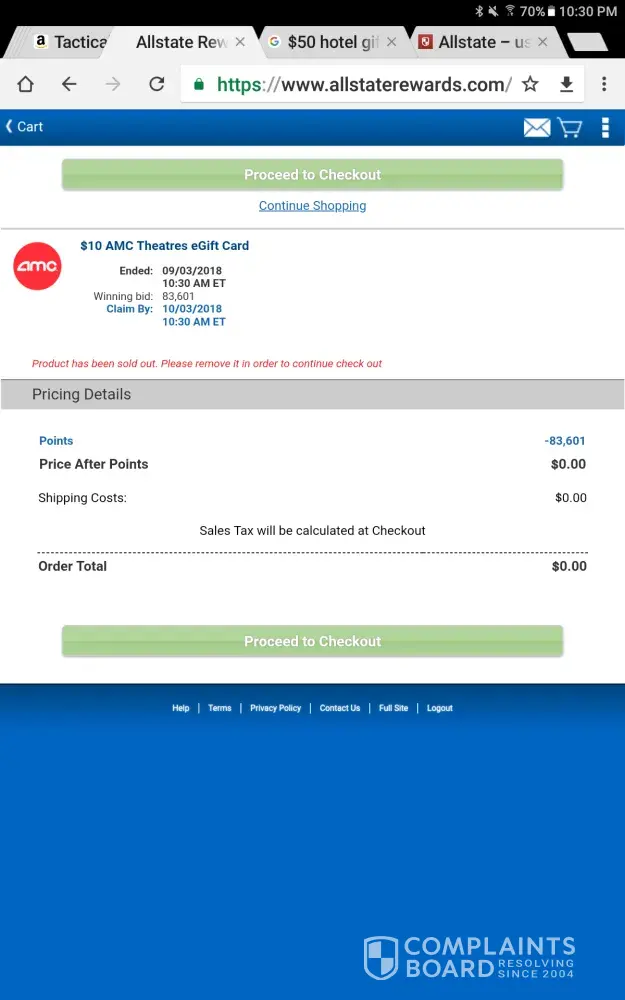Open the Help footer link
625x1000 pixels.
pos(180,708)
